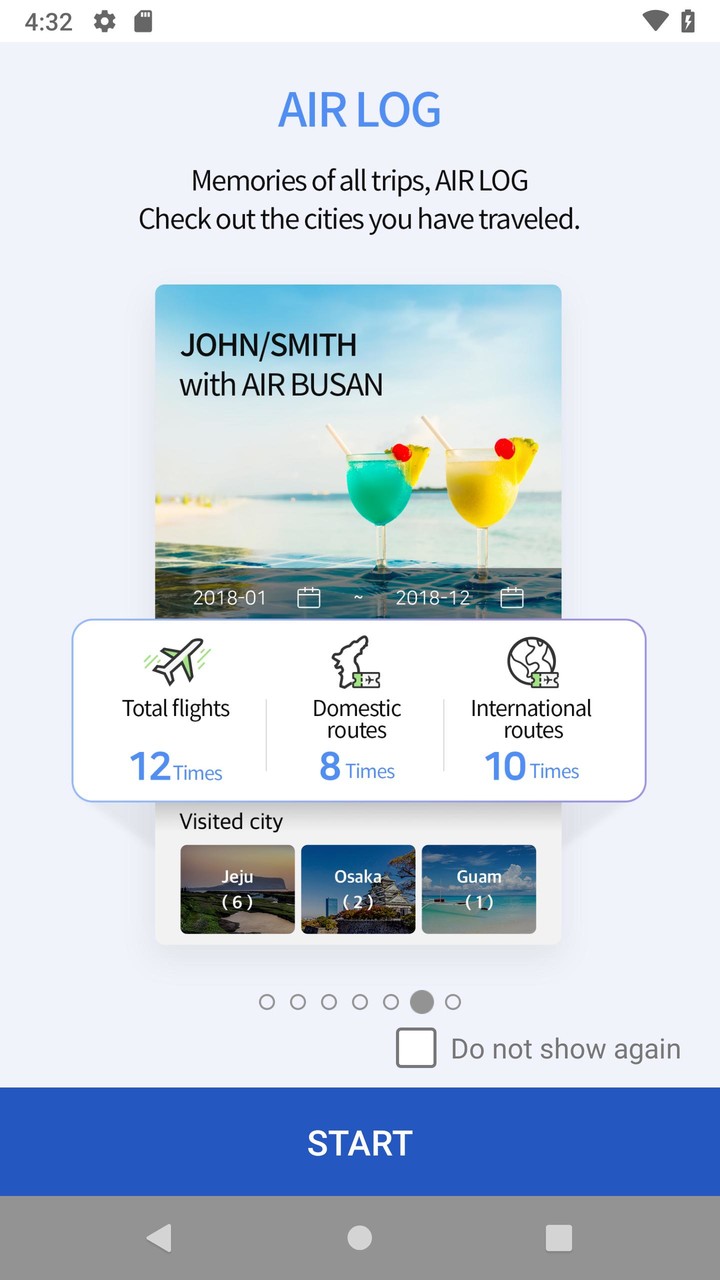Enable the Do not show again checkbox

pos(416,1048)
